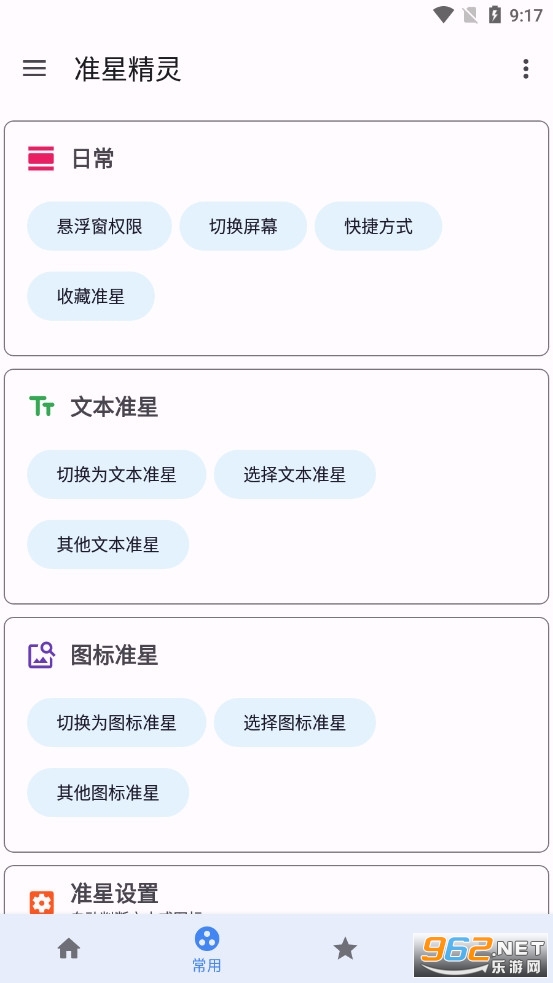Open 选择文本准星
This screenshot has width=553, height=983.
(295, 475)
